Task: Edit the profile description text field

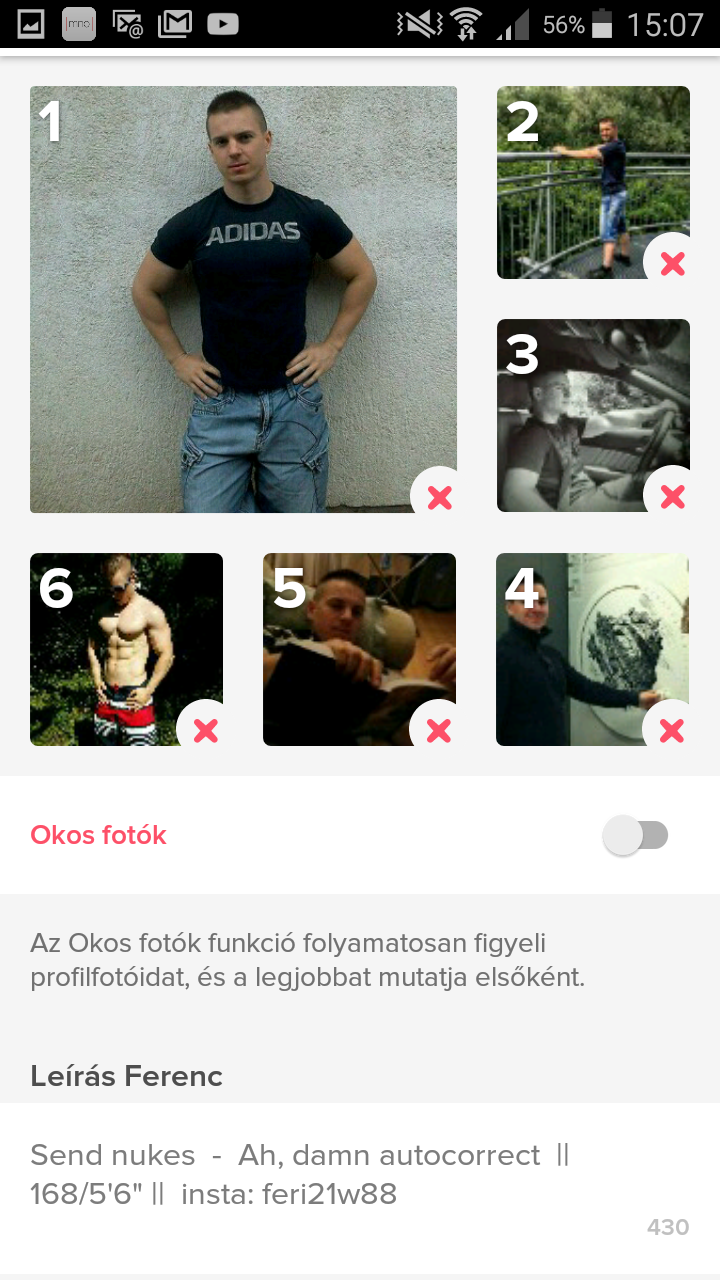Action: (x=360, y=1175)
